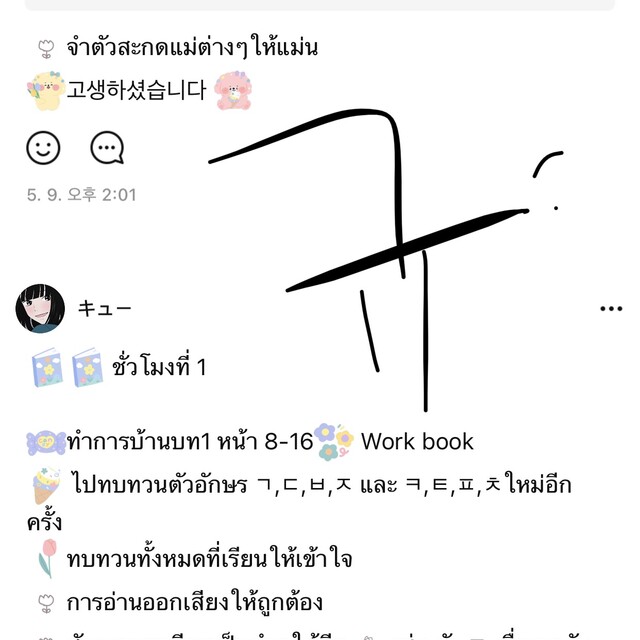Add an emoji reaction to the post
The image size is (640, 640).
43,148
